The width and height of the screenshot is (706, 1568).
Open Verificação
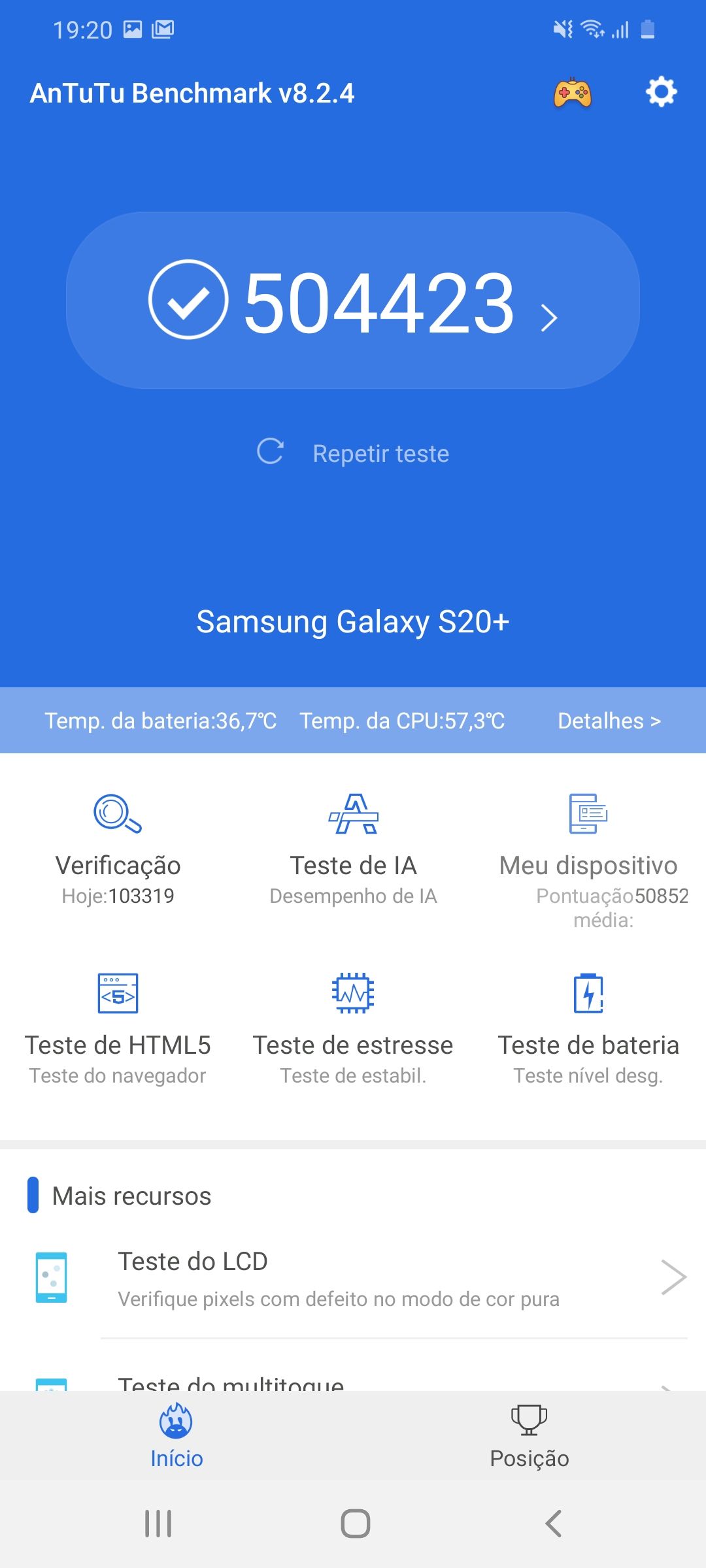[x=118, y=849]
